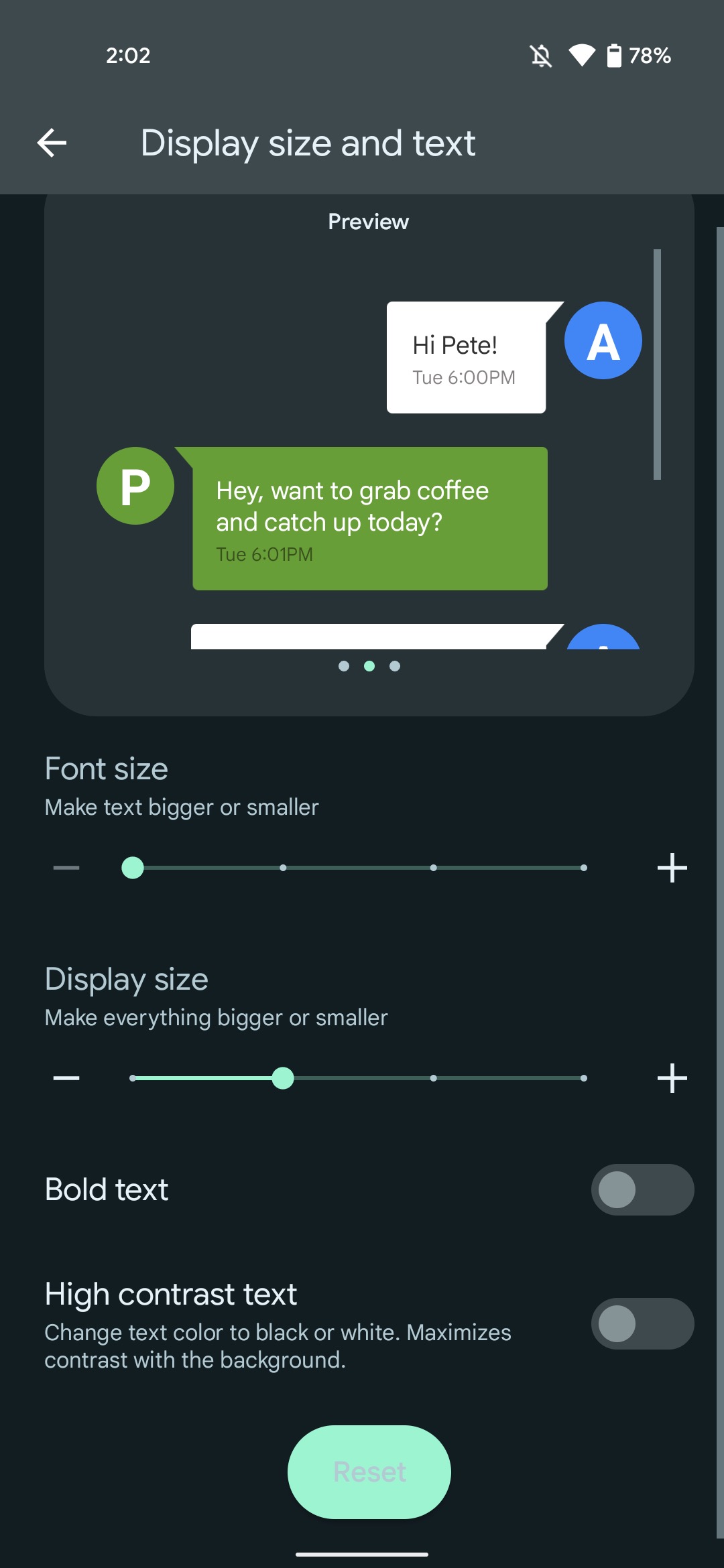724x1568 pixels.
Task: Set font size slider to second step
Action: (283, 868)
